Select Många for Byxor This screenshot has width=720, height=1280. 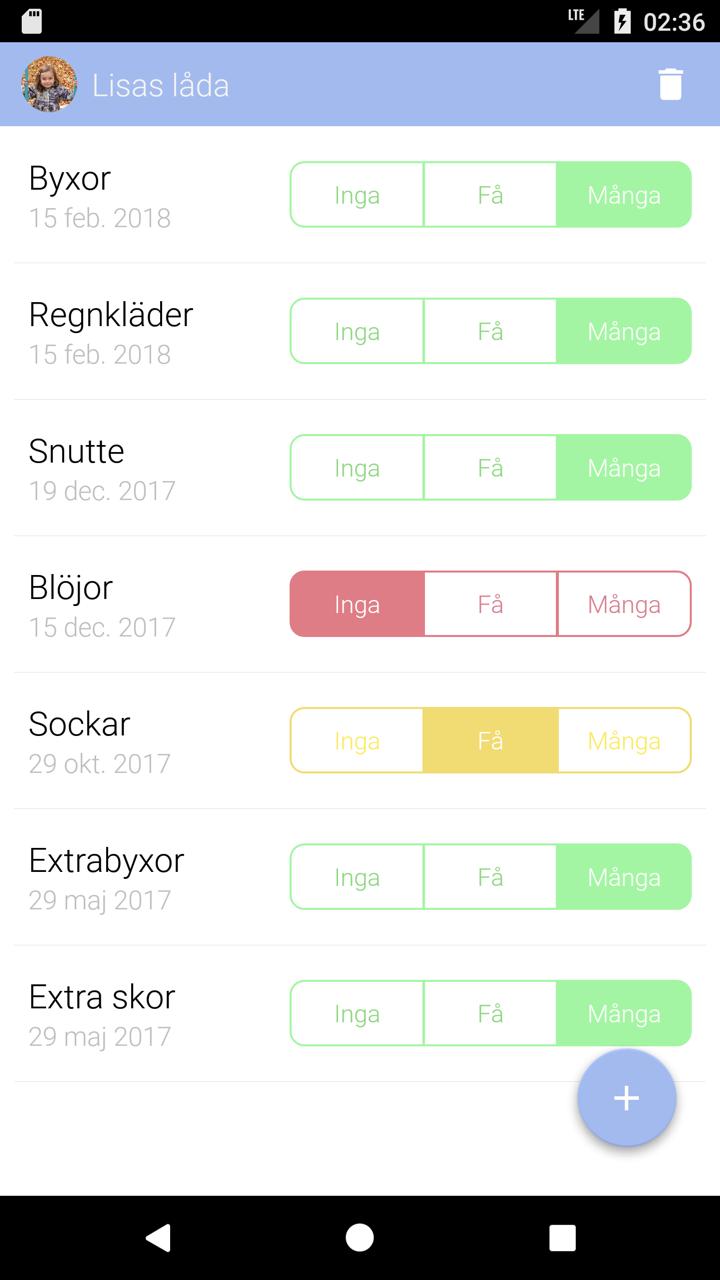pyautogui.click(x=624, y=195)
